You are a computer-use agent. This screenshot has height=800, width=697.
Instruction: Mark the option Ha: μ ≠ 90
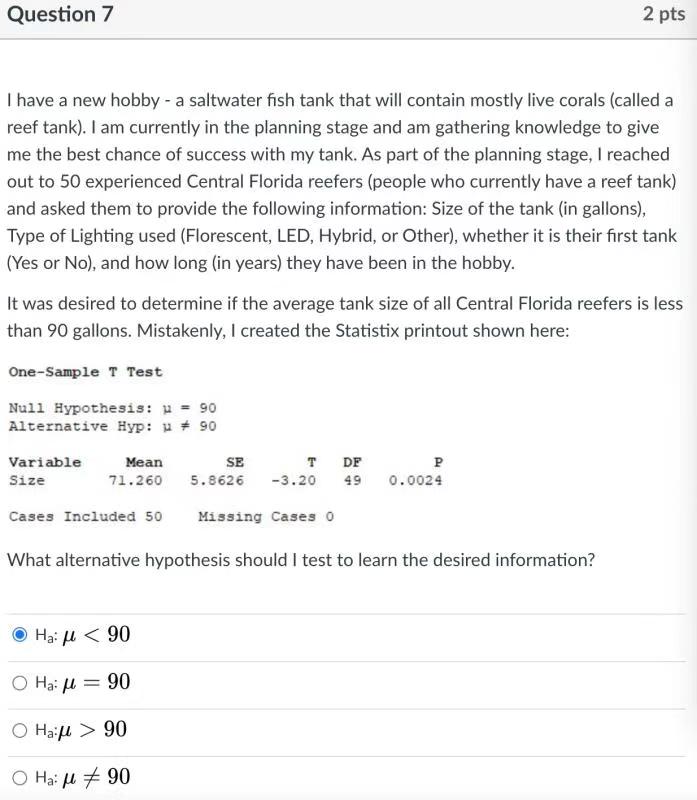tap(20, 778)
